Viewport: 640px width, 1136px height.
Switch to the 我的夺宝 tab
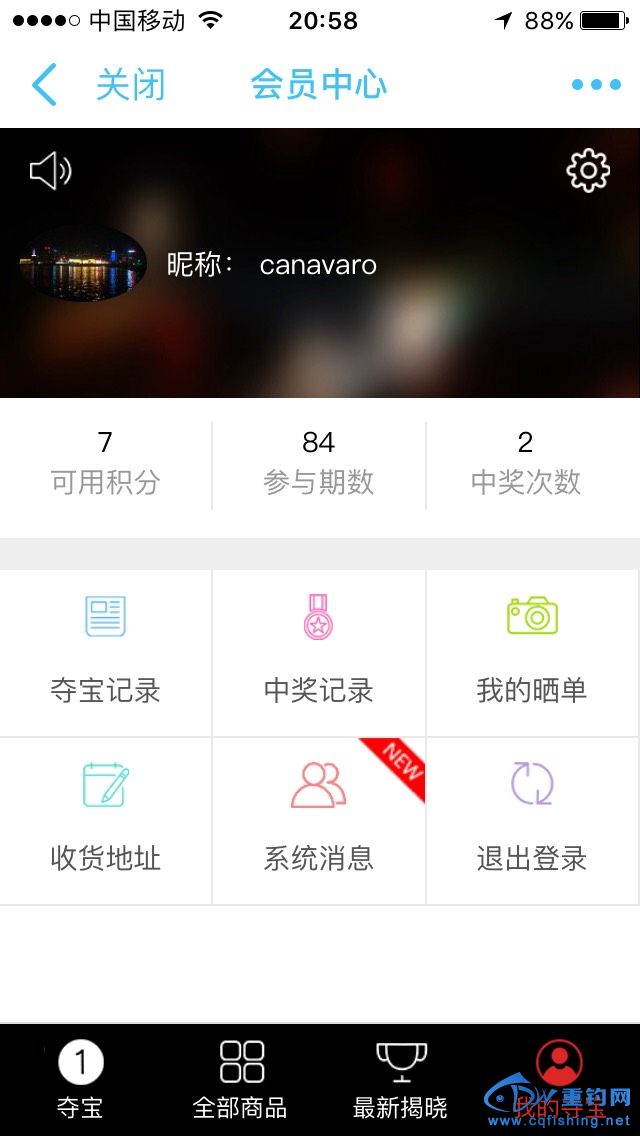560,1080
